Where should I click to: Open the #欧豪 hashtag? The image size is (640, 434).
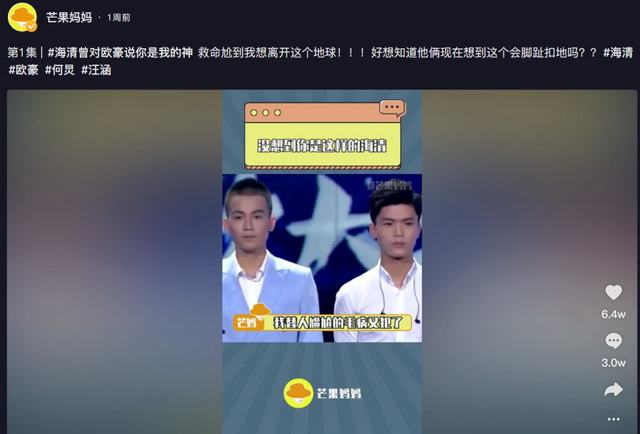[23, 70]
